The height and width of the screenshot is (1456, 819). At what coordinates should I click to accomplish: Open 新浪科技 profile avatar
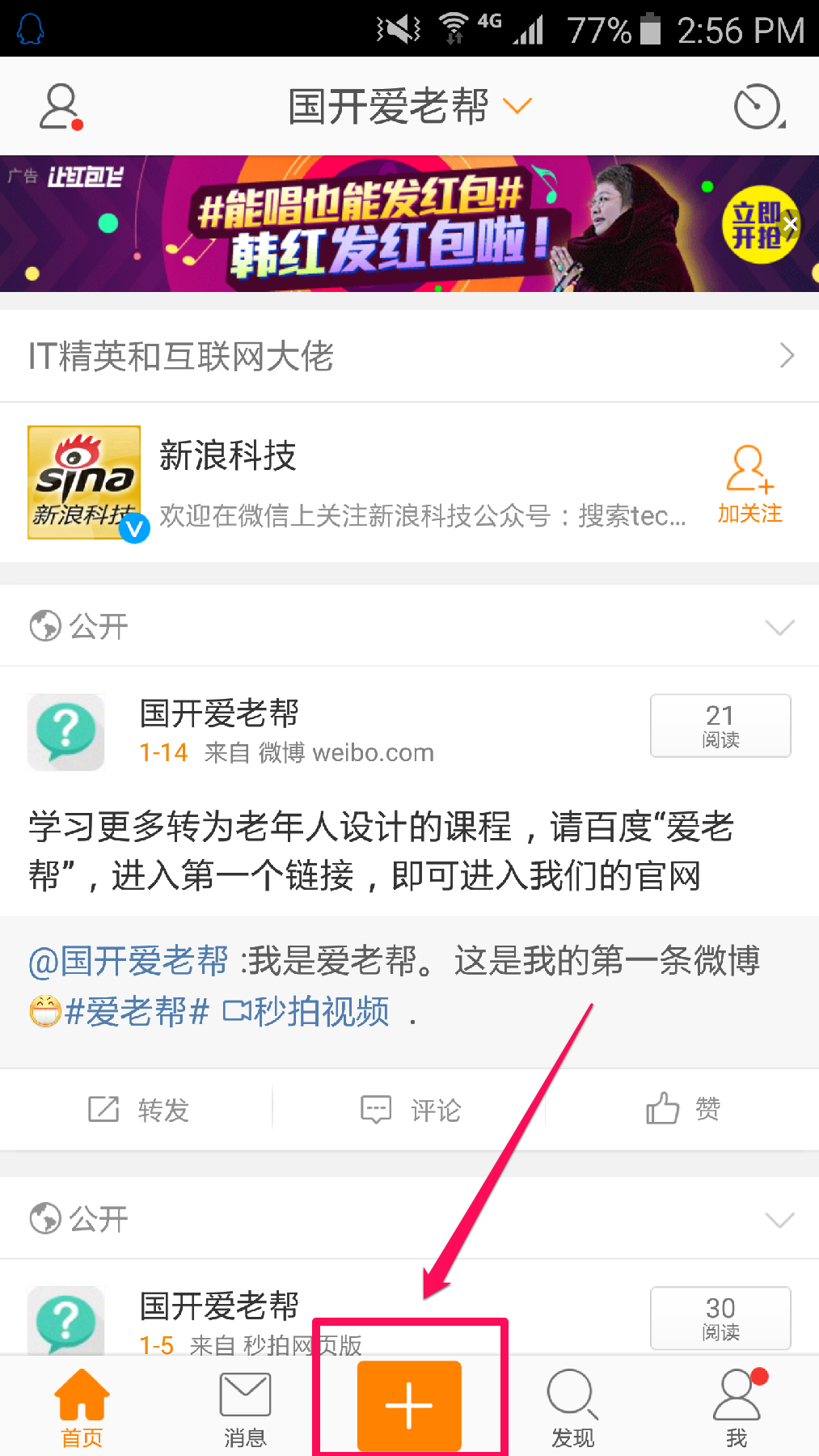click(x=84, y=482)
